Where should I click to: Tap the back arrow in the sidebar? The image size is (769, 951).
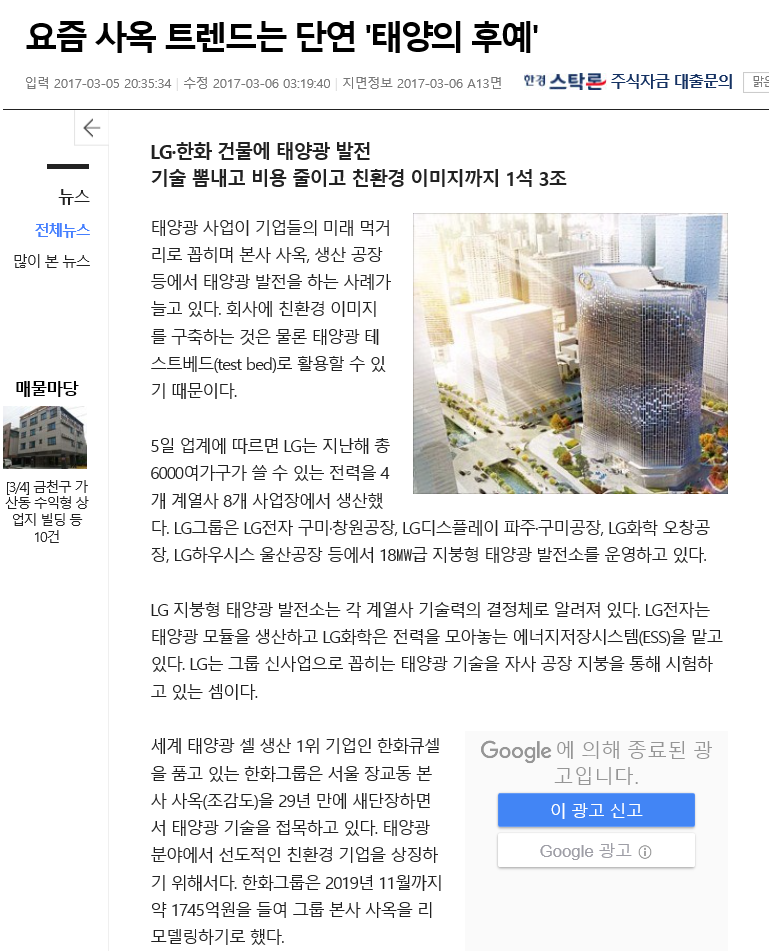[91, 128]
